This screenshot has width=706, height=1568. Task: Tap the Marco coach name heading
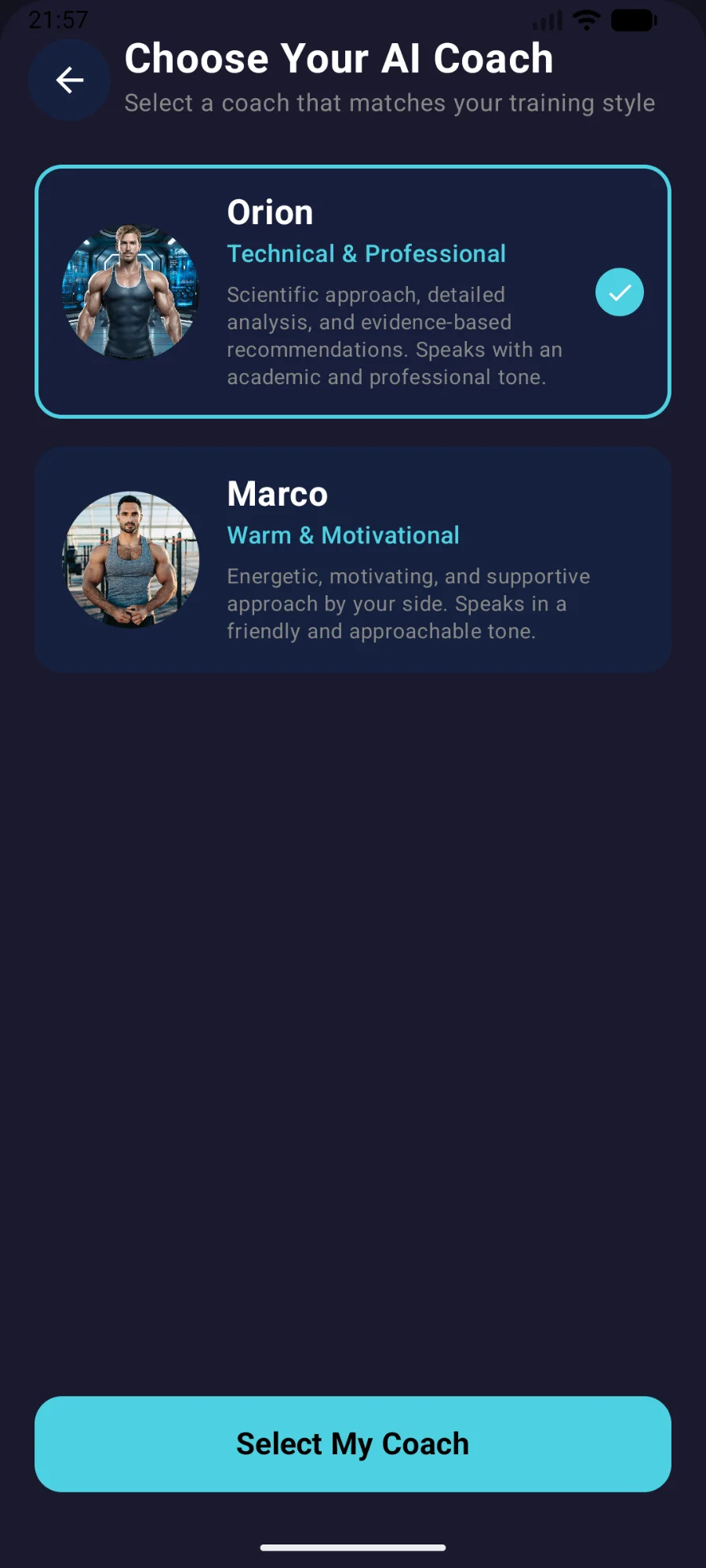[276, 494]
